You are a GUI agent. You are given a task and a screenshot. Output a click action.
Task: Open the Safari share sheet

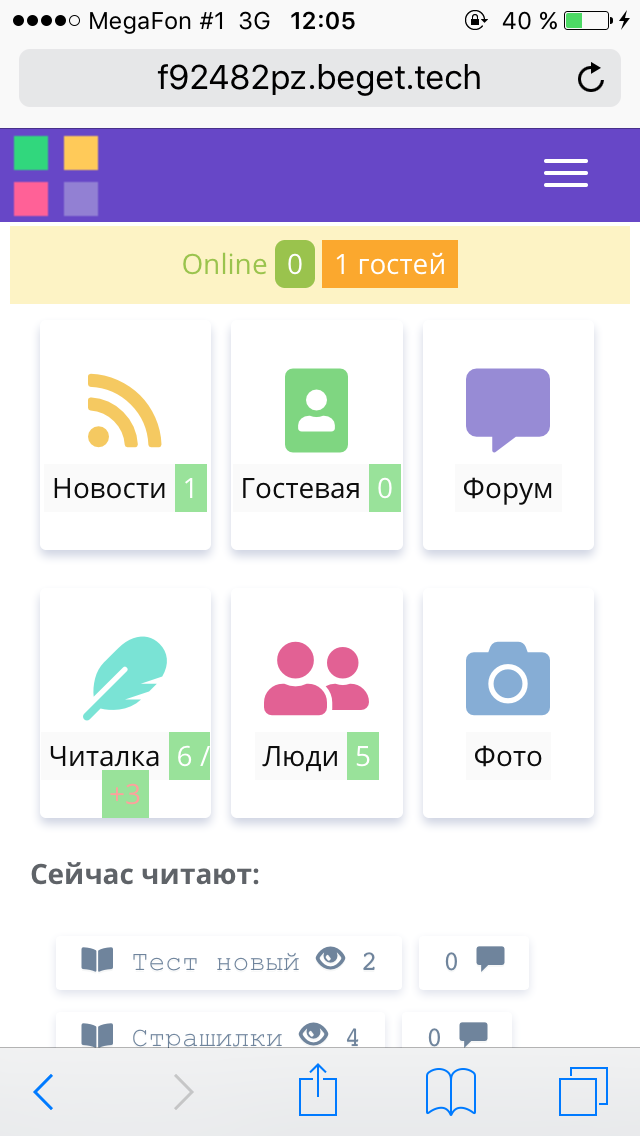click(x=317, y=1090)
